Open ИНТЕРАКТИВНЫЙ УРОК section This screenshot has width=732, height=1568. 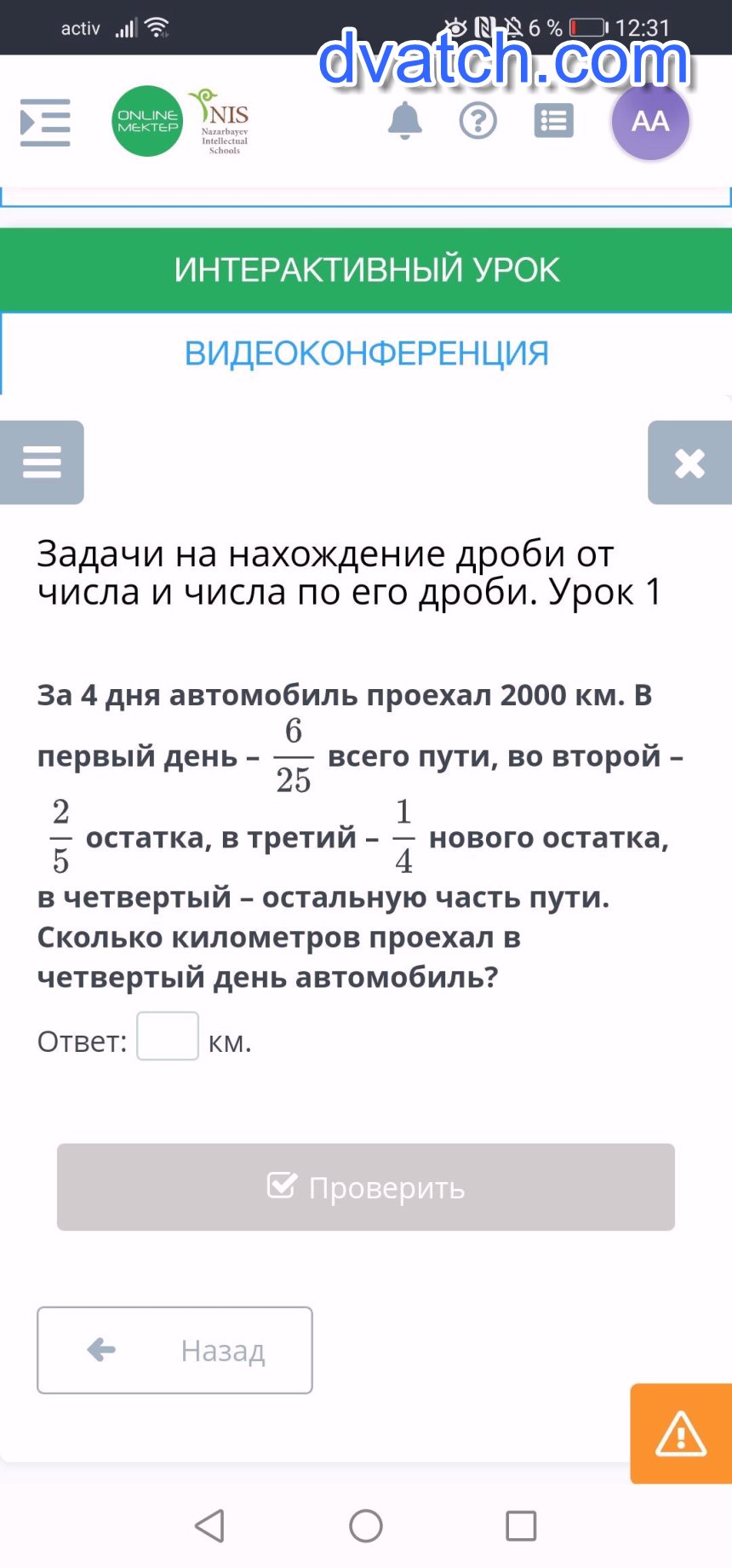point(366,270)
